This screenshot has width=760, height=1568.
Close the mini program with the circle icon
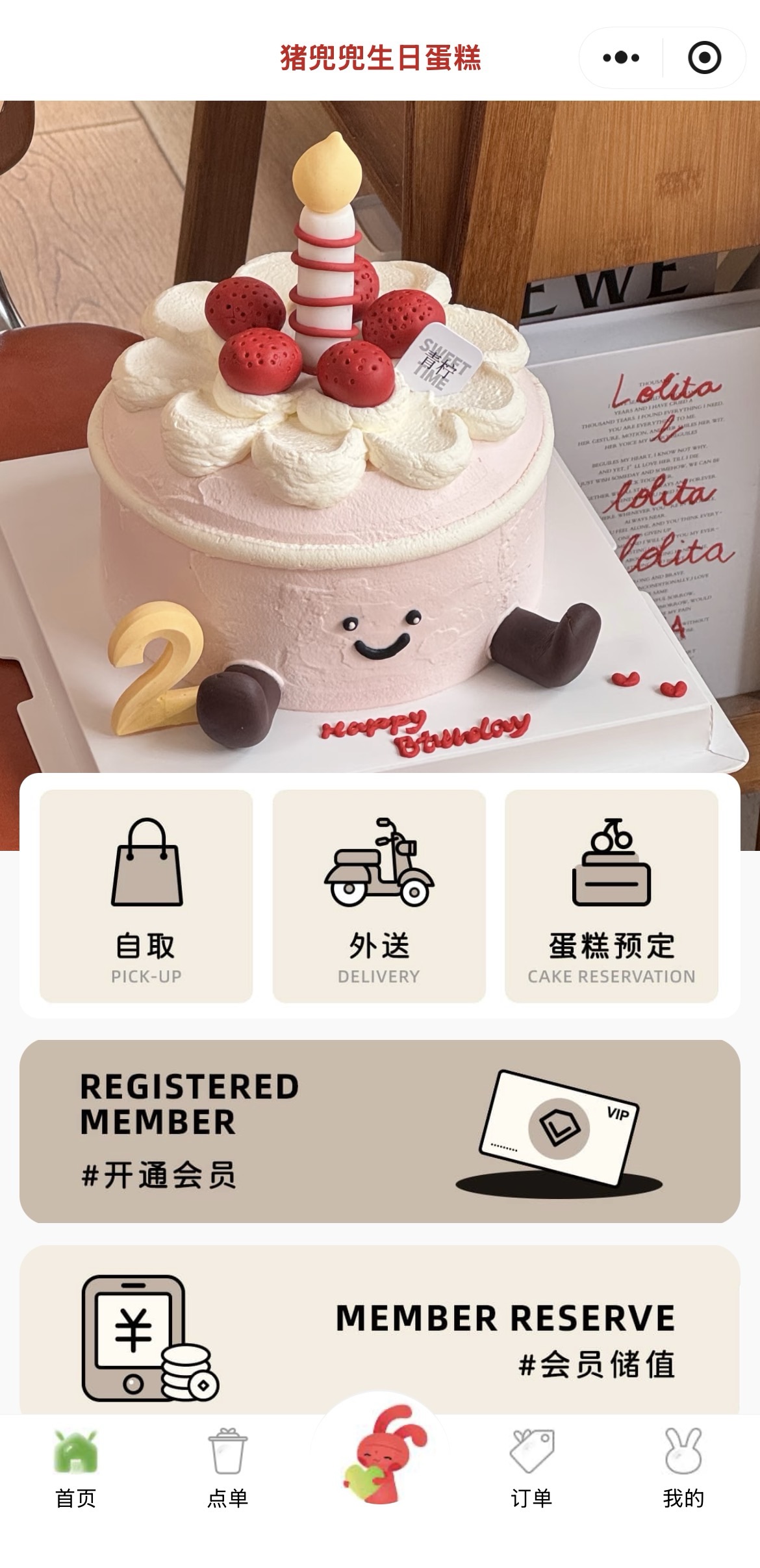(704, 58)
